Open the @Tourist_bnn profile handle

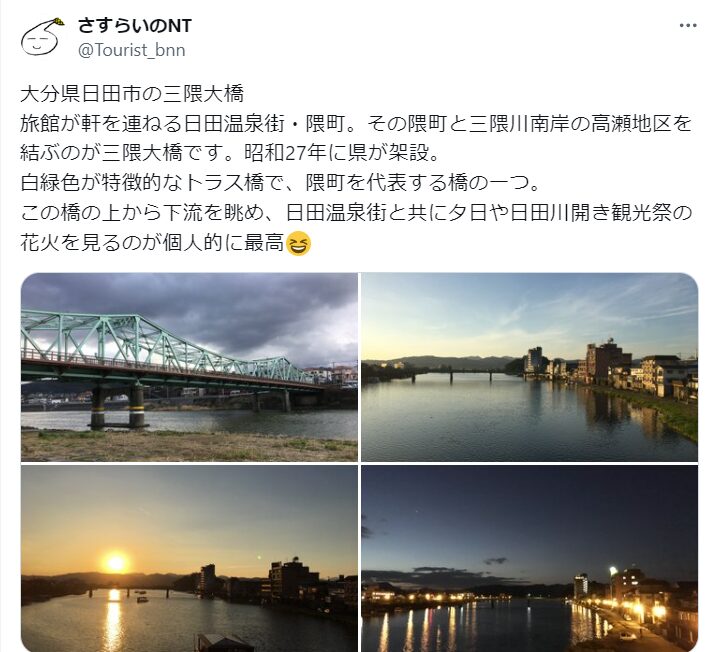coord(130,50)
